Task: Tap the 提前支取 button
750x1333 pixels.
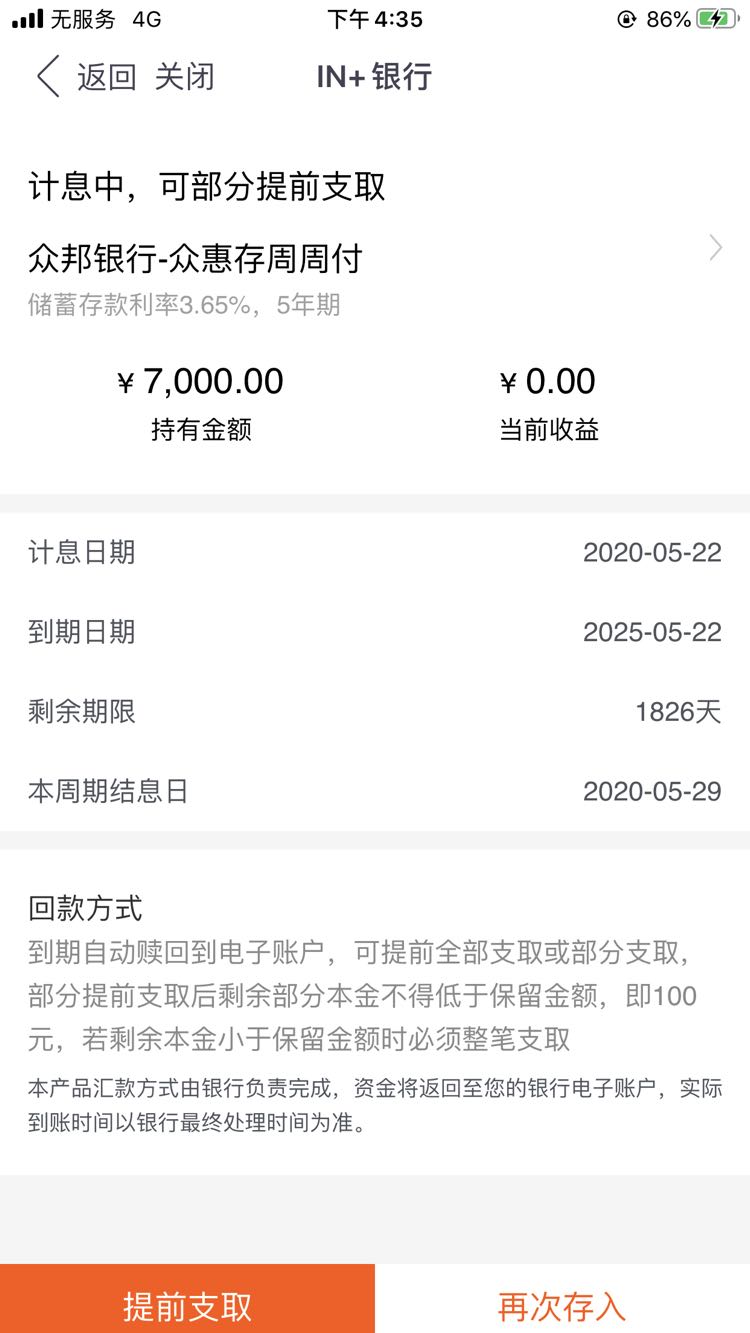Action: (187, 1298)
